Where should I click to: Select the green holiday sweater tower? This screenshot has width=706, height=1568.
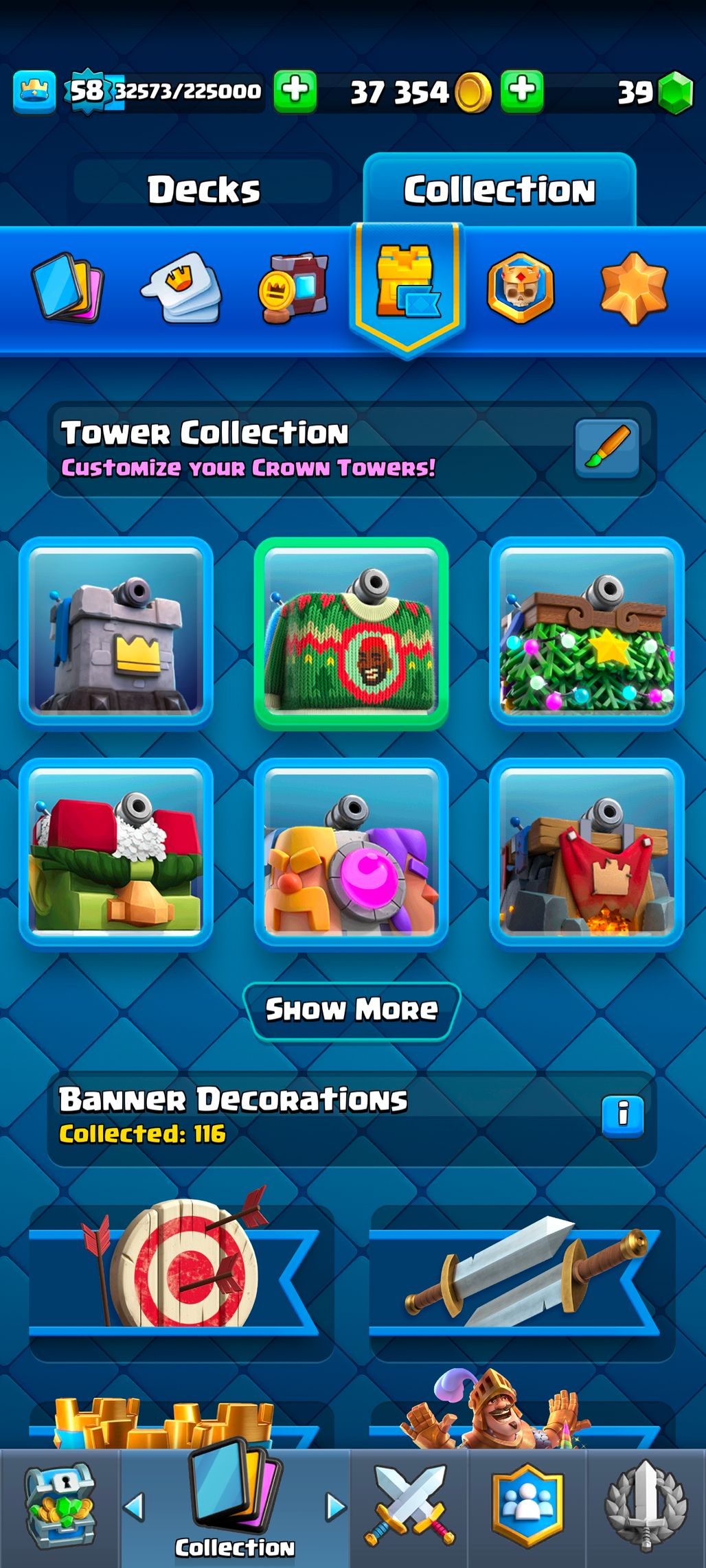pos(352,633)
